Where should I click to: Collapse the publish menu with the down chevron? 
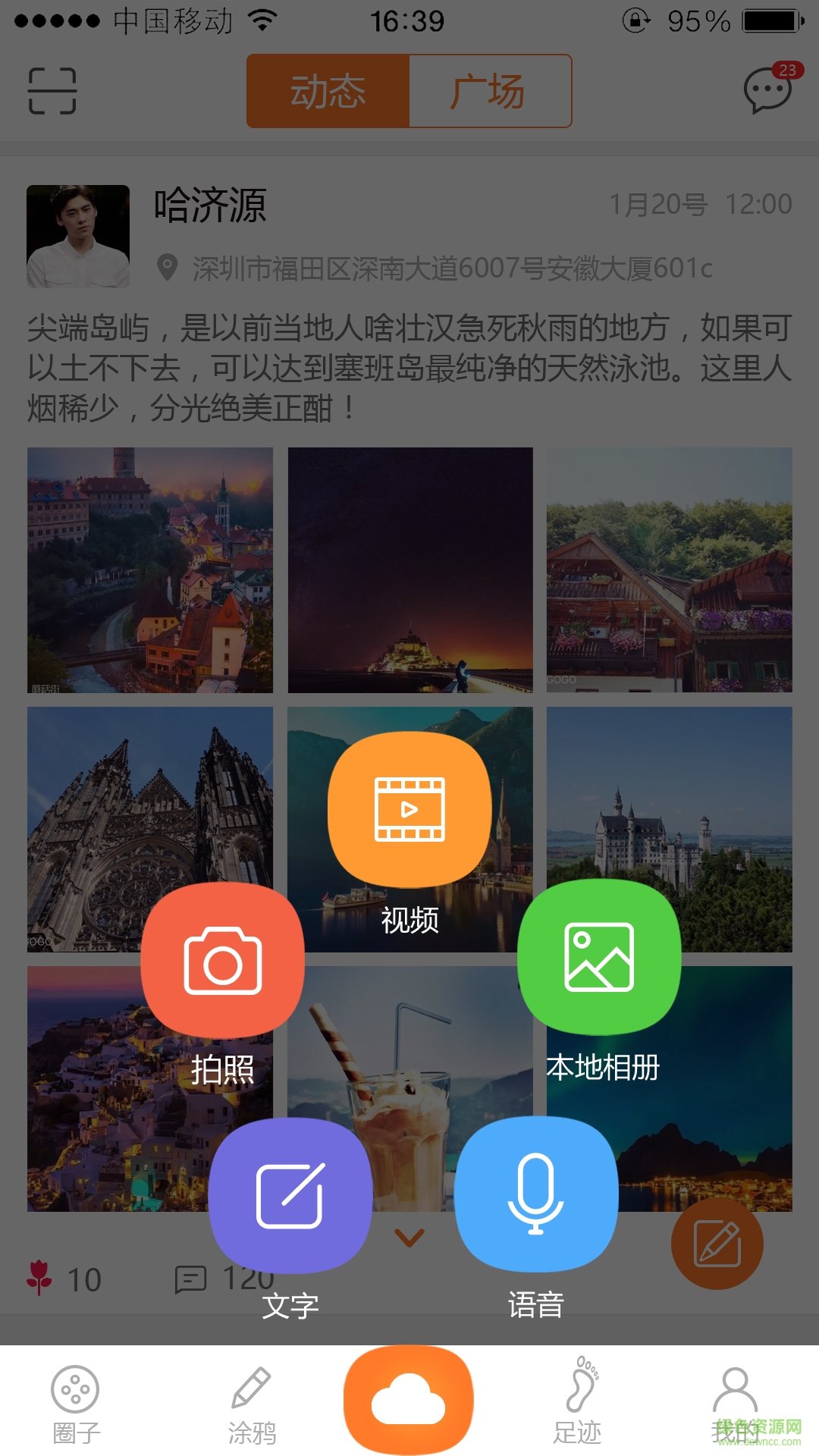(x=409, y=1238)
